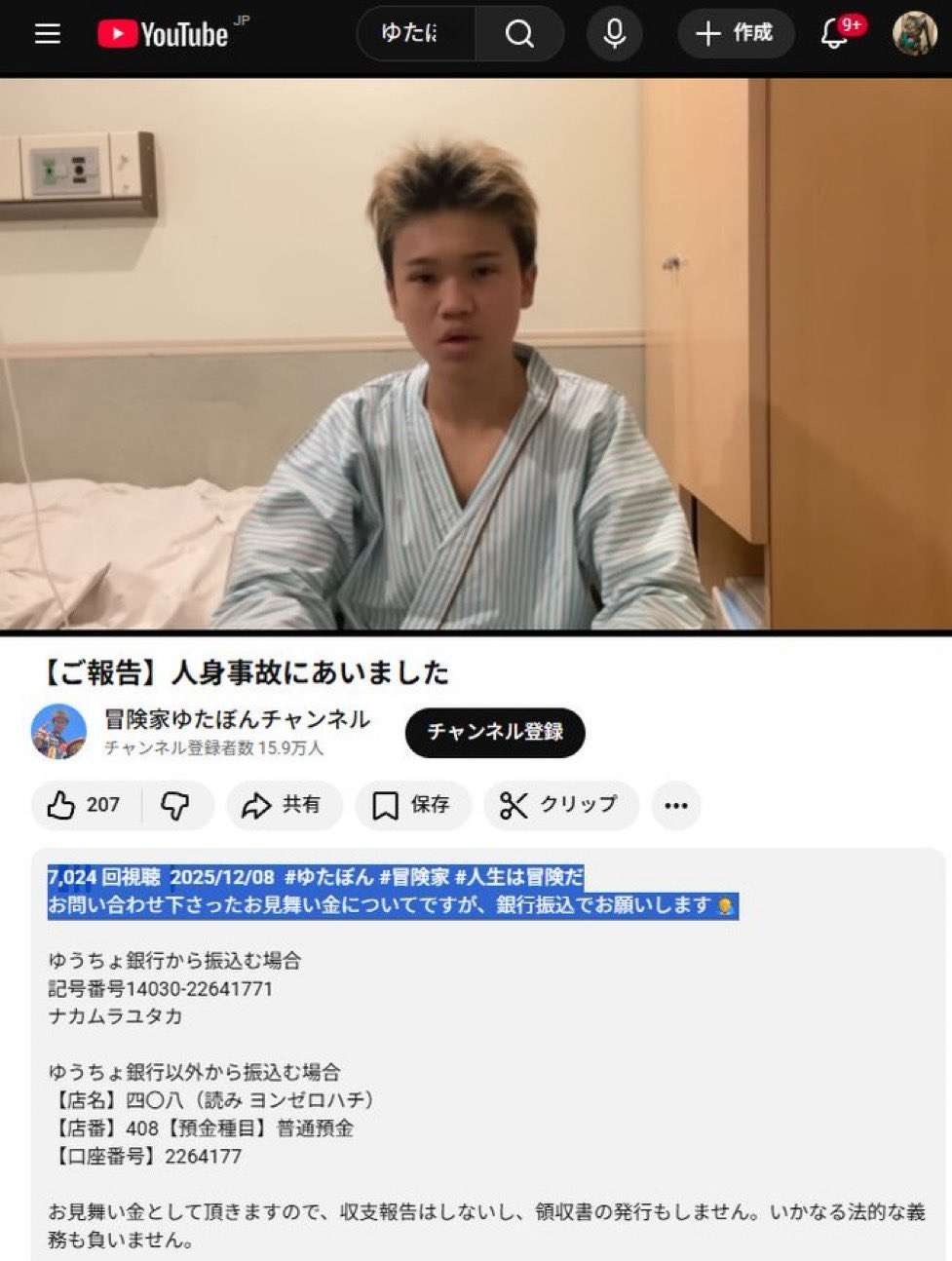This screenshot has height=1261, width=952.
Task: Open the 作成 create button
Action: (x=735, y=34)
